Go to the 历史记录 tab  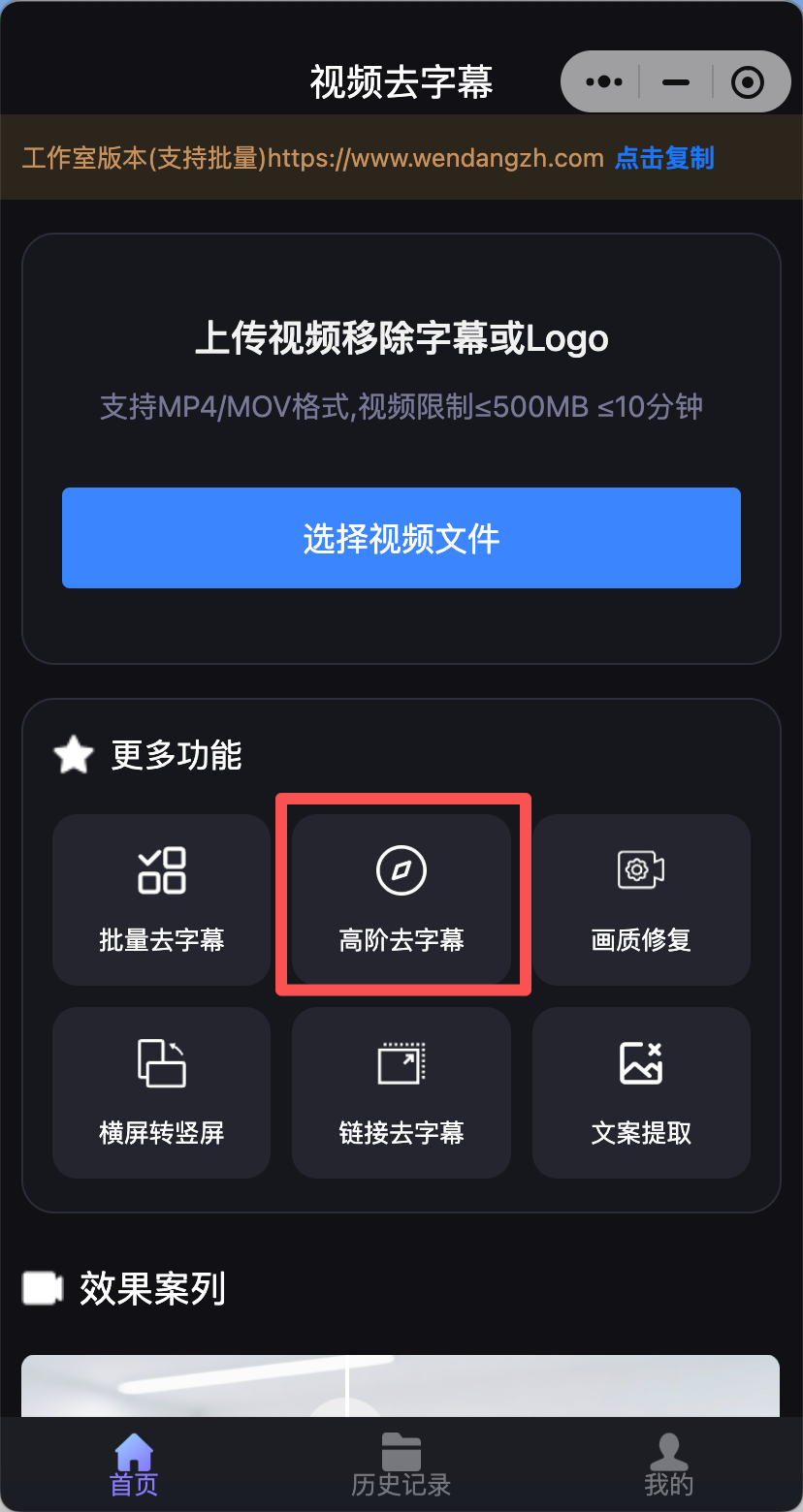(401, 1465)
